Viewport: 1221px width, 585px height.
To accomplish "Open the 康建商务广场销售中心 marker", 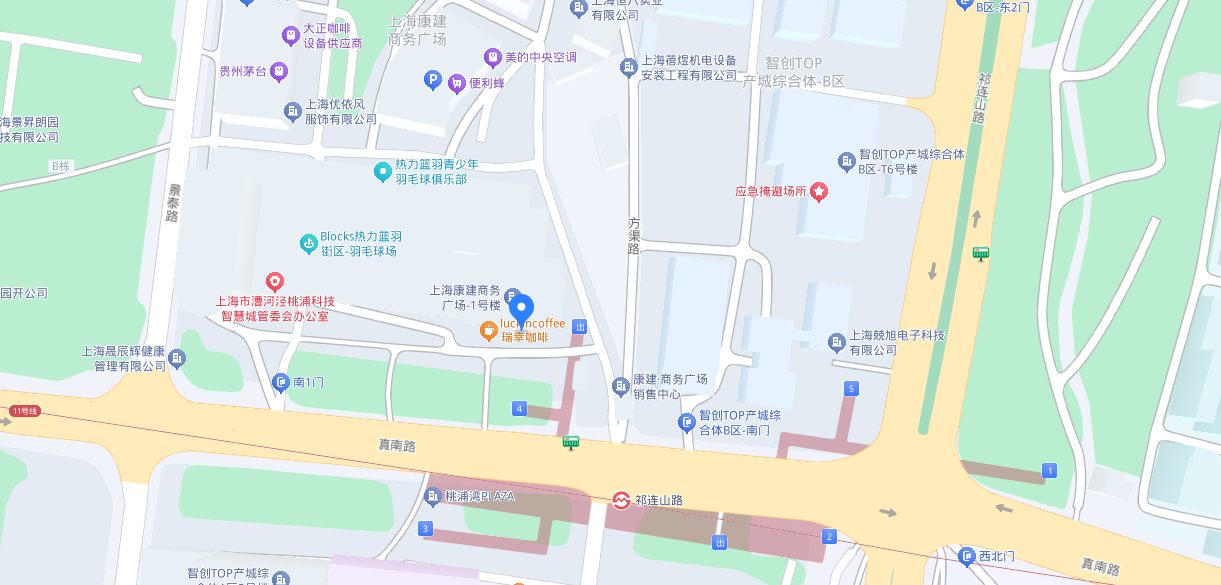I will tap(621, 386).
